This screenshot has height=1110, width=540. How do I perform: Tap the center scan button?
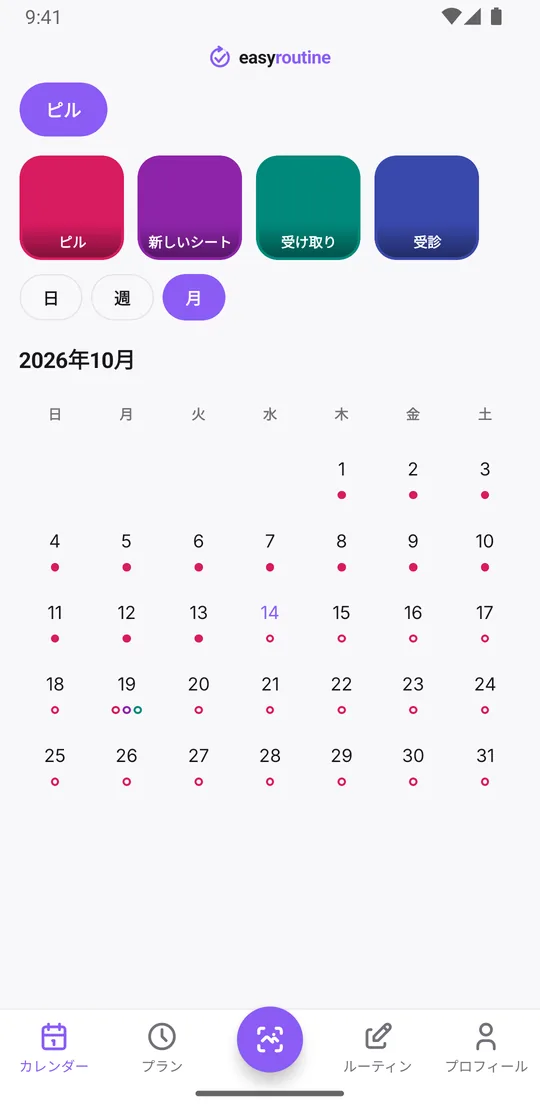pyautogui.click(x=270, y=1039)
